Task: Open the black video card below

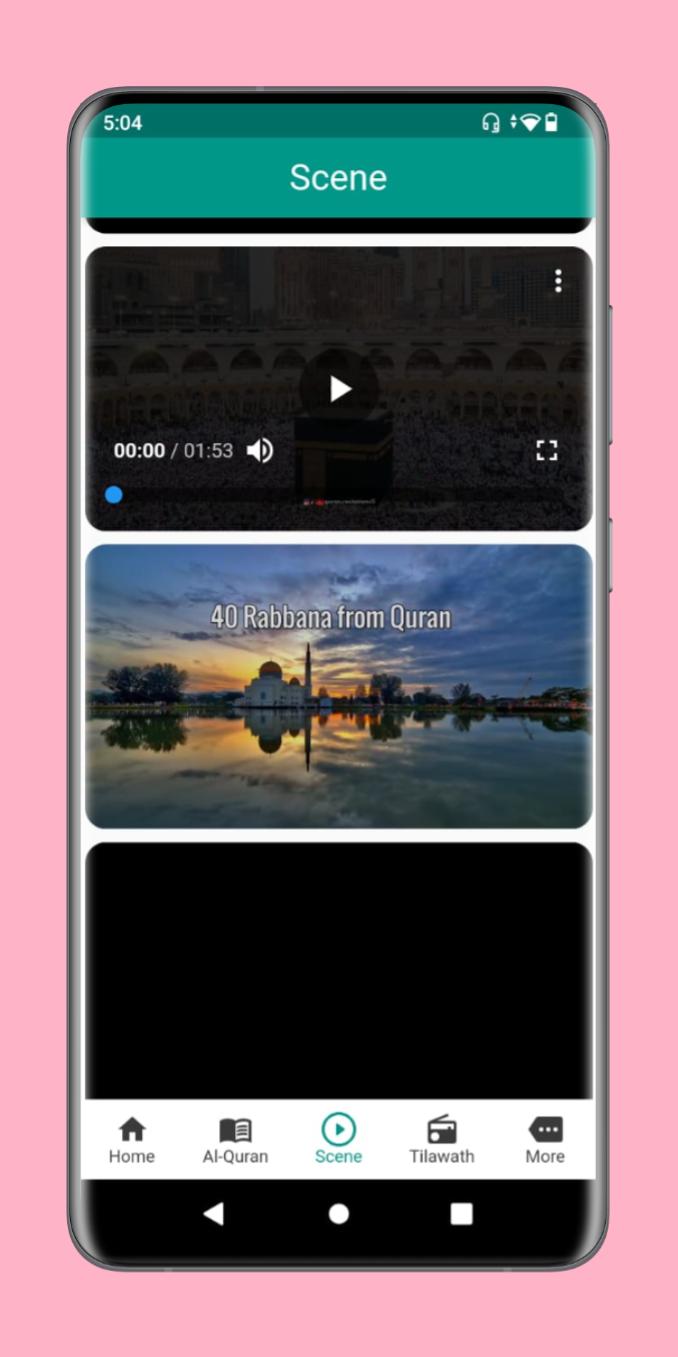Action: 339,970
